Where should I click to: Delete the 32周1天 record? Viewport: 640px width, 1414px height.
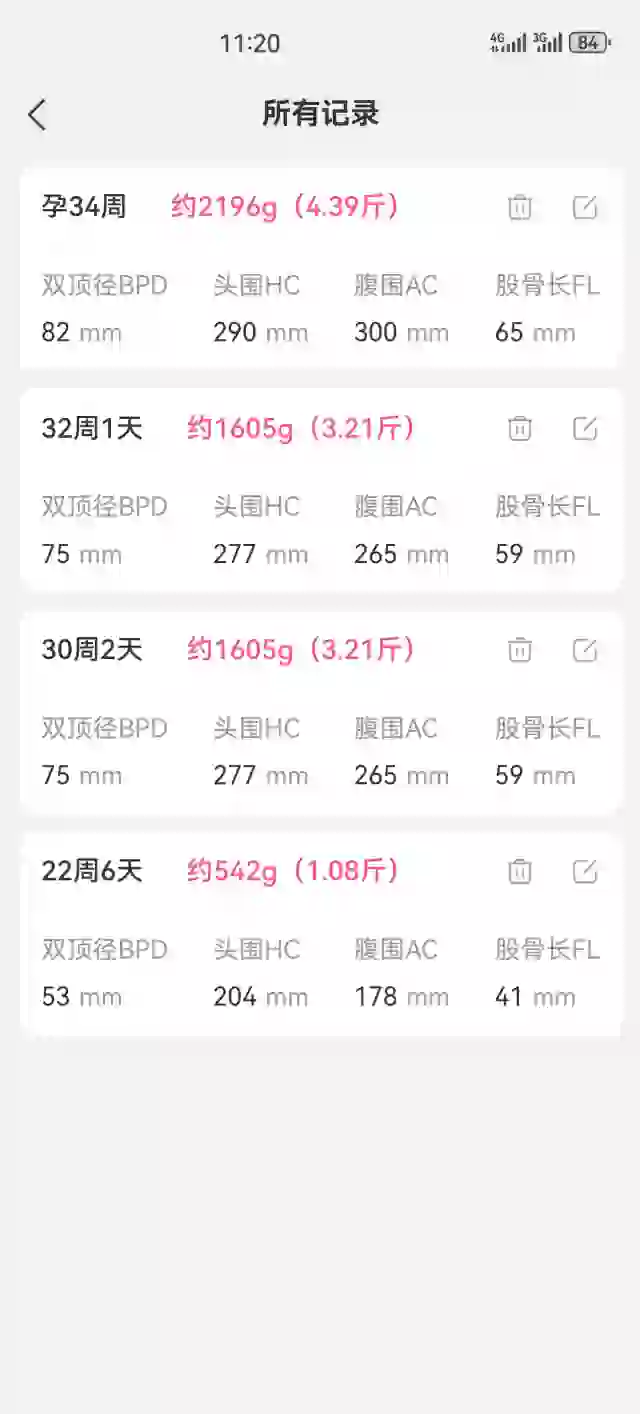coord(520,428)
